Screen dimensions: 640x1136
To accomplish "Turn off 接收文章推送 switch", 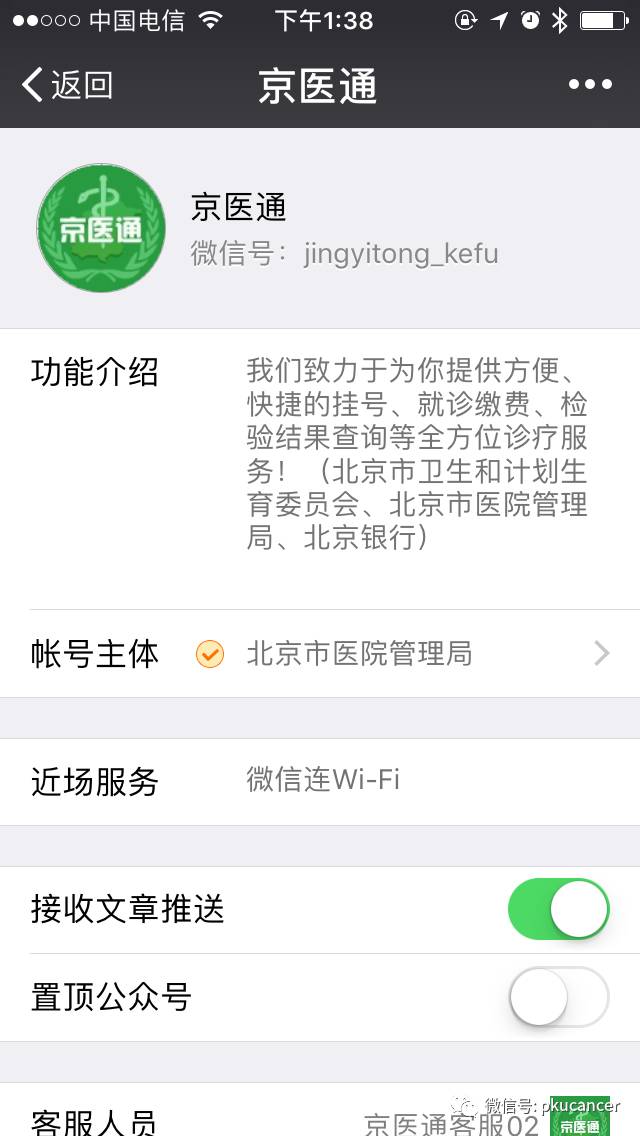I will 558,909.
